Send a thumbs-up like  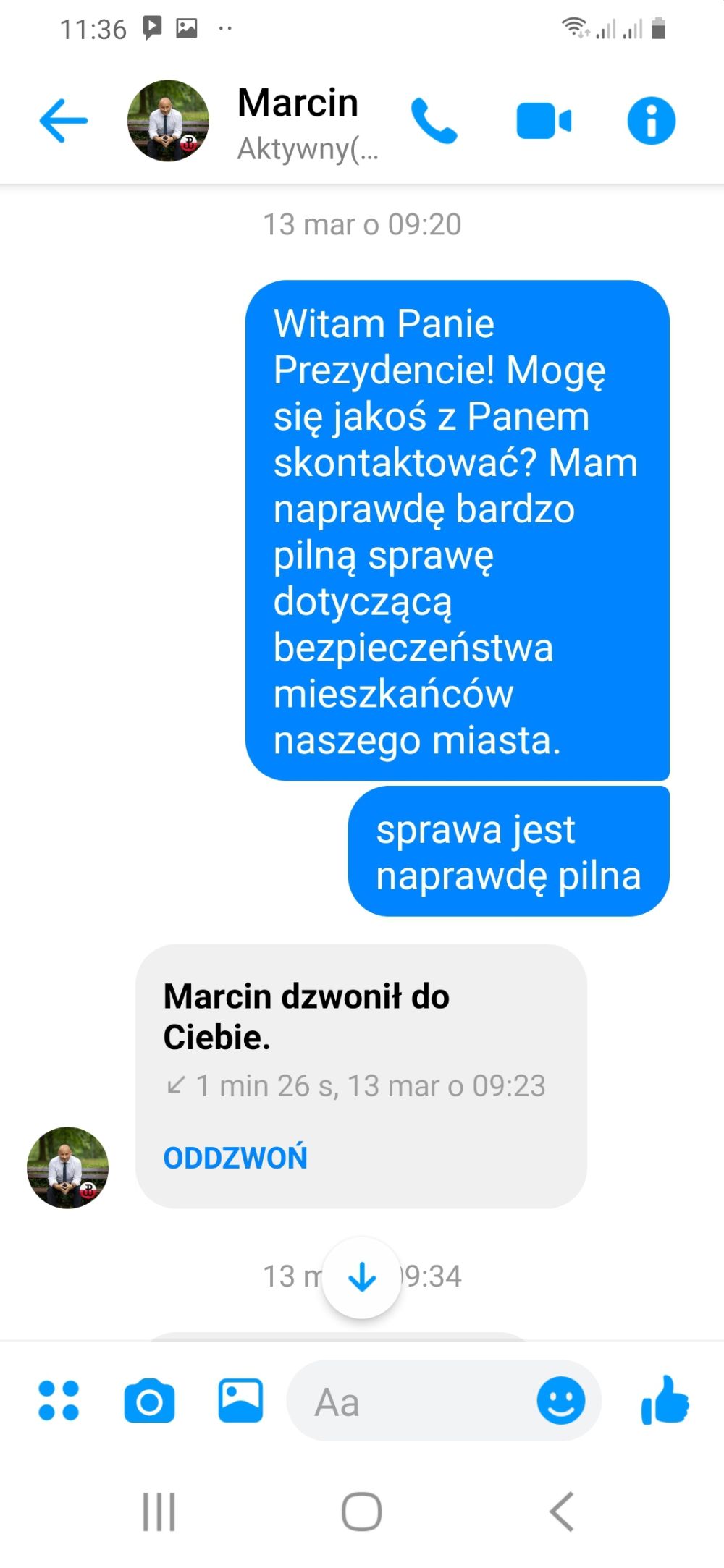(x=665, y=1399)
